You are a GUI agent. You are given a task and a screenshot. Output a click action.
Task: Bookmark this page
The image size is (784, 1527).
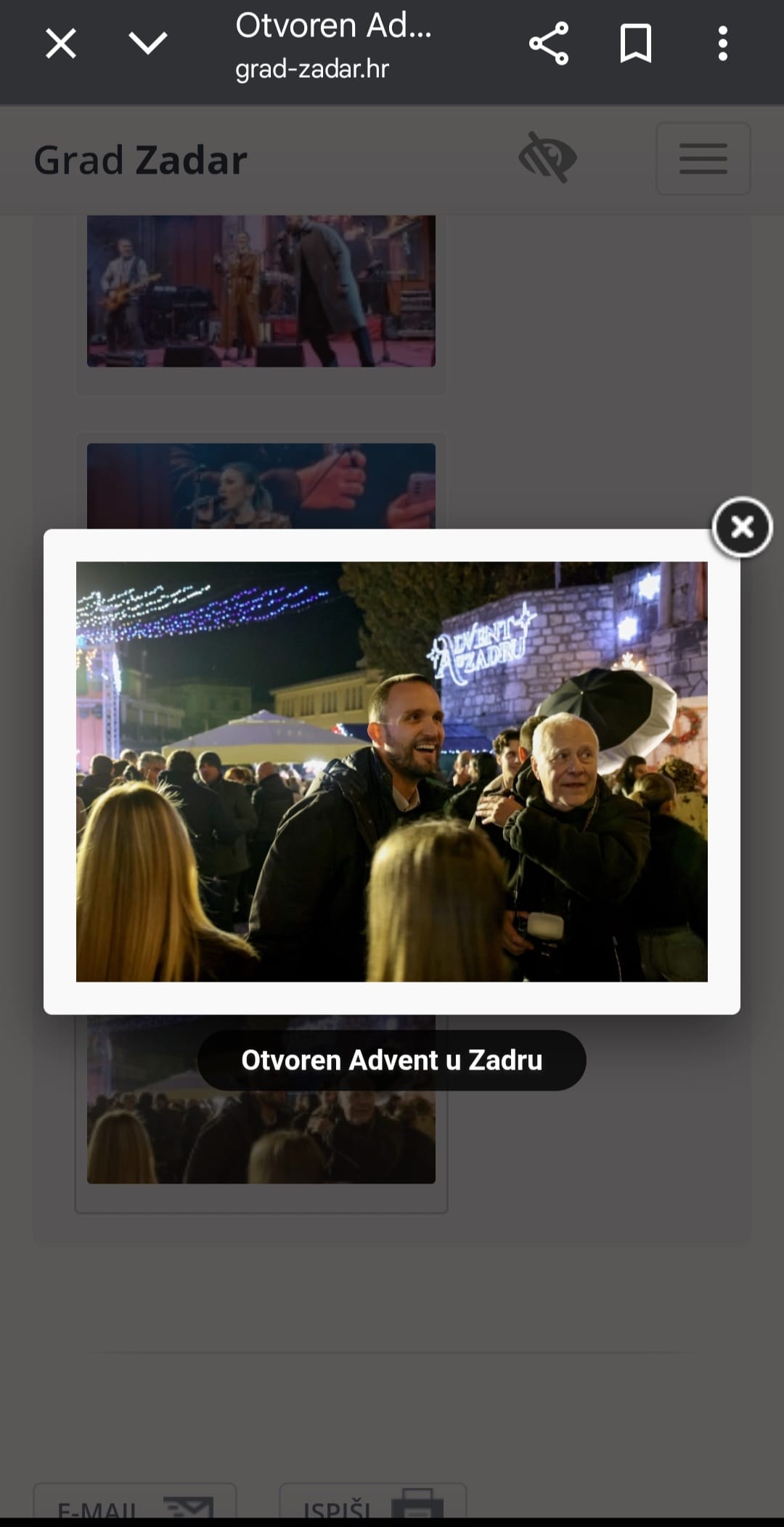tap(635, 44)
